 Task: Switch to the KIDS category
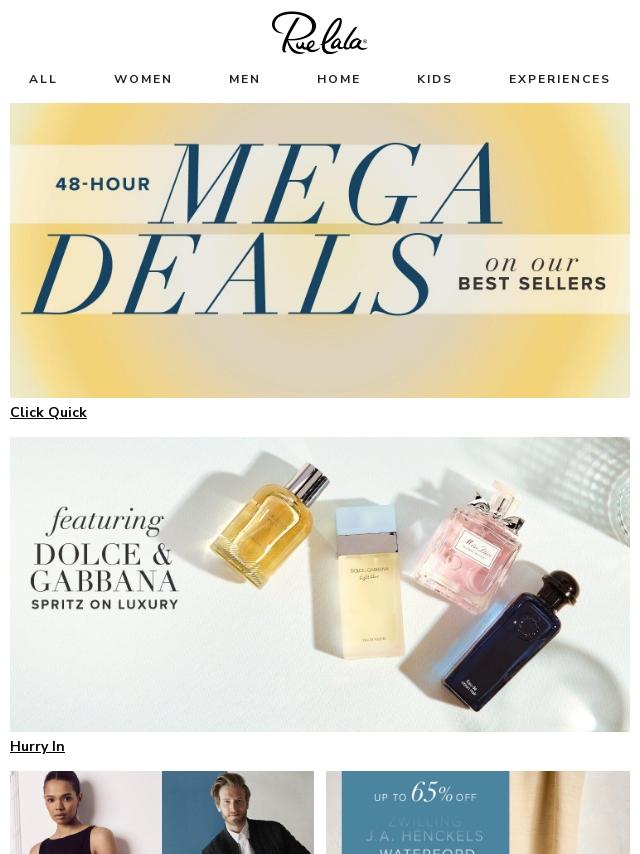[x=434, y=79]
